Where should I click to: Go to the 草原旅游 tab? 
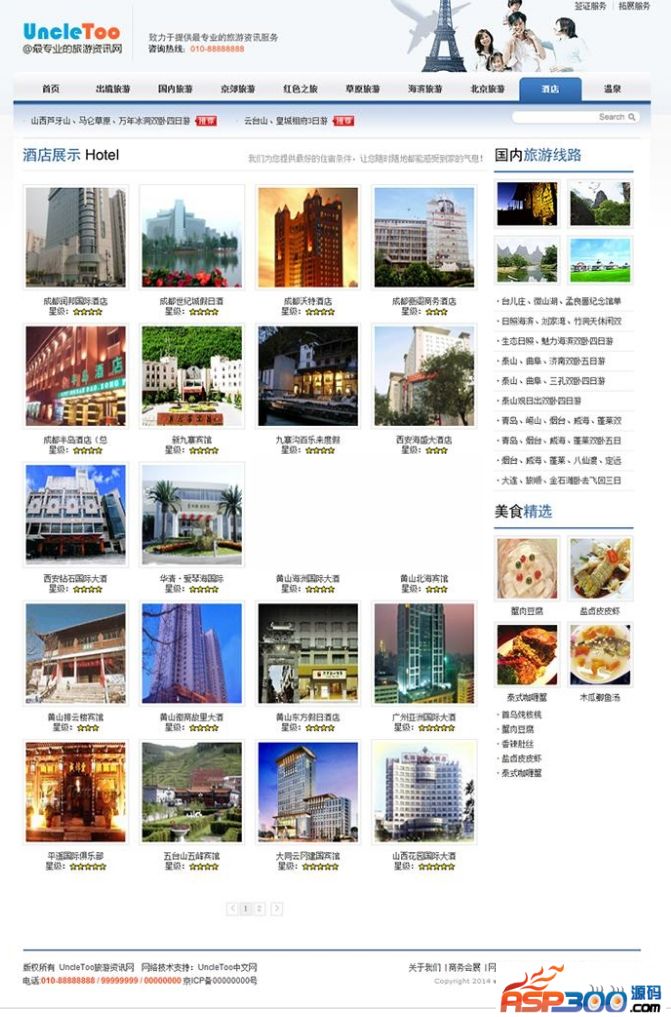(362, 89)
